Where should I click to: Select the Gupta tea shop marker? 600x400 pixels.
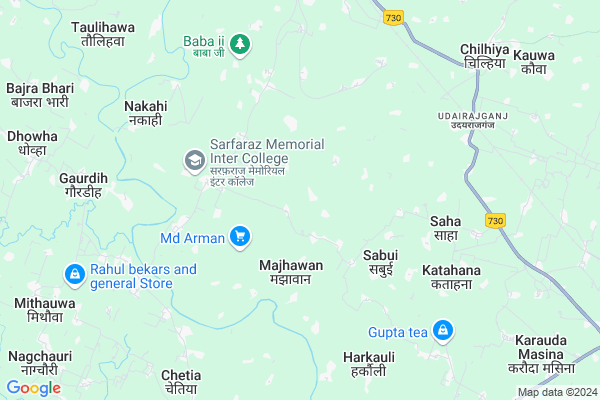pyautogui.click(x=444, y=331)
